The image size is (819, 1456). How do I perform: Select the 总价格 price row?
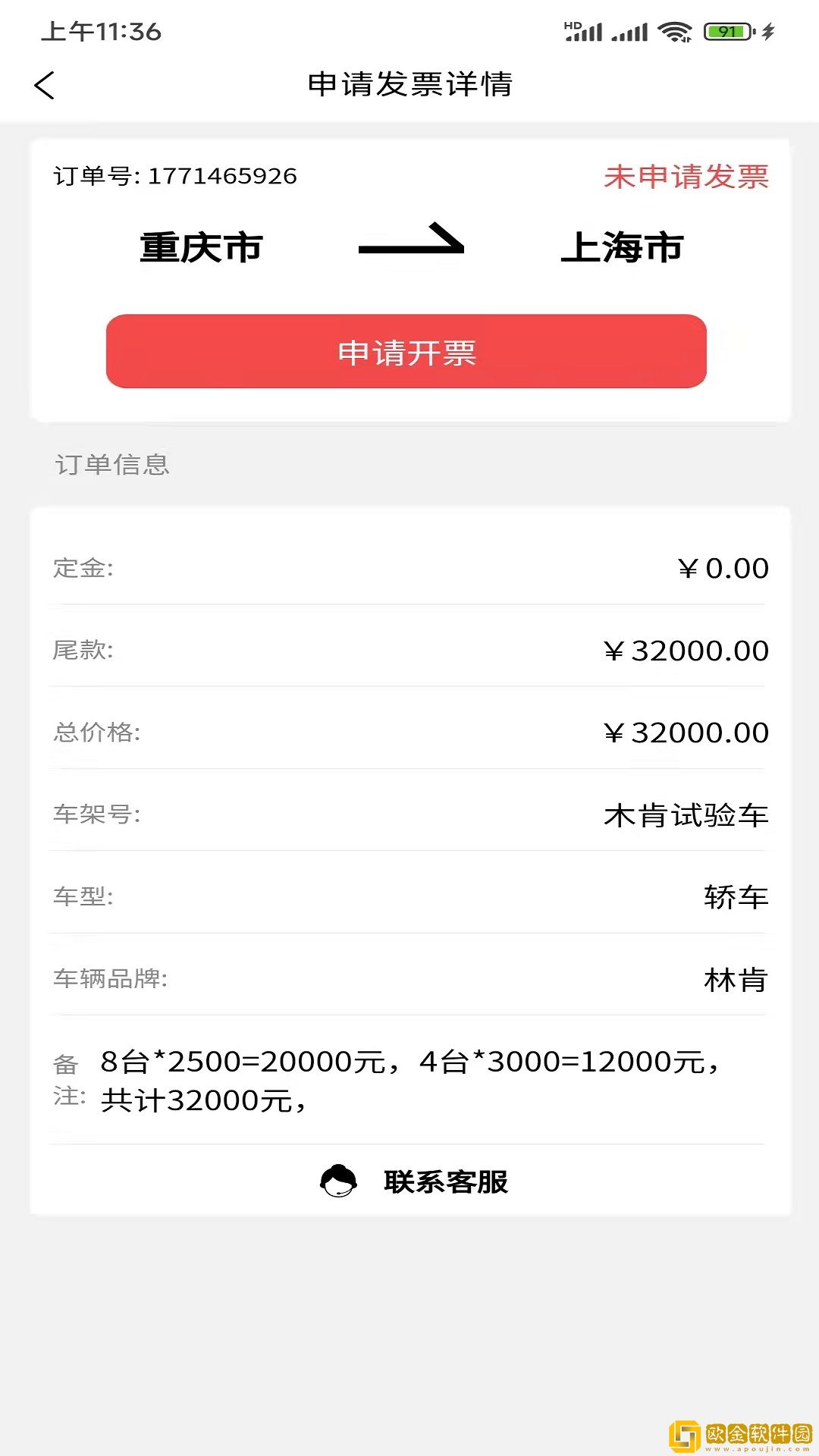(409, 733)
